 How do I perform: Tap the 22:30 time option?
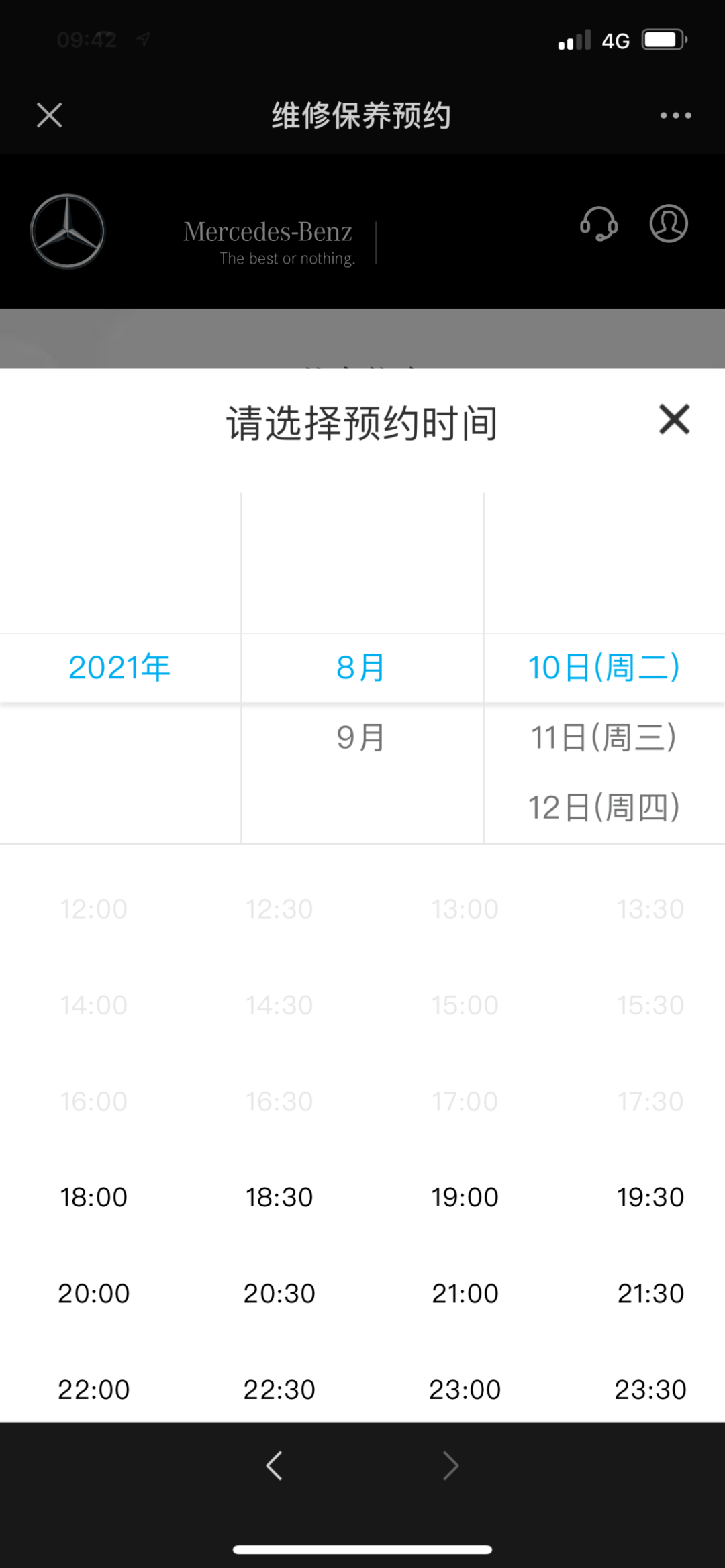(x=279, y=1390)
